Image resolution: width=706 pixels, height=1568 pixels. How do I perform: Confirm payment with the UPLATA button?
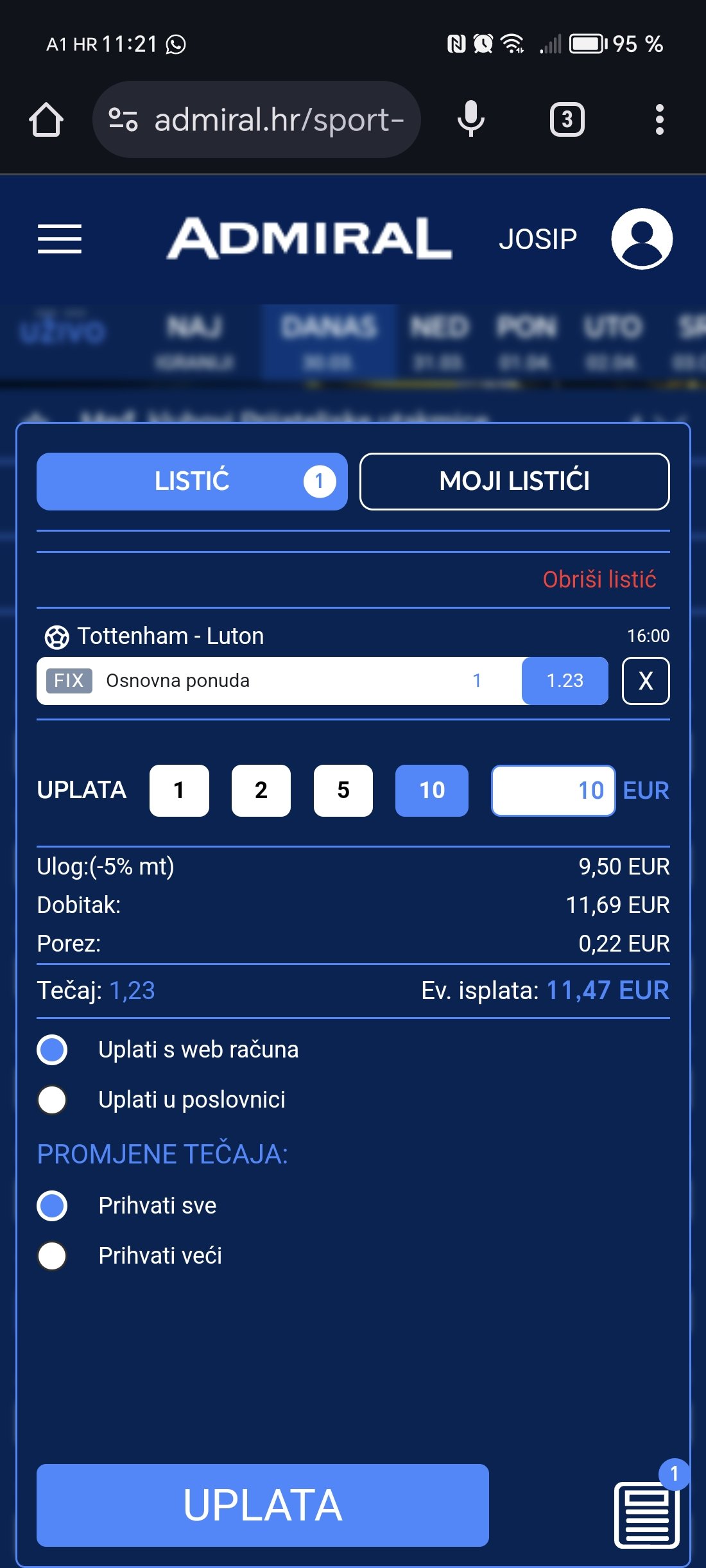click(x=263, y=1505)
